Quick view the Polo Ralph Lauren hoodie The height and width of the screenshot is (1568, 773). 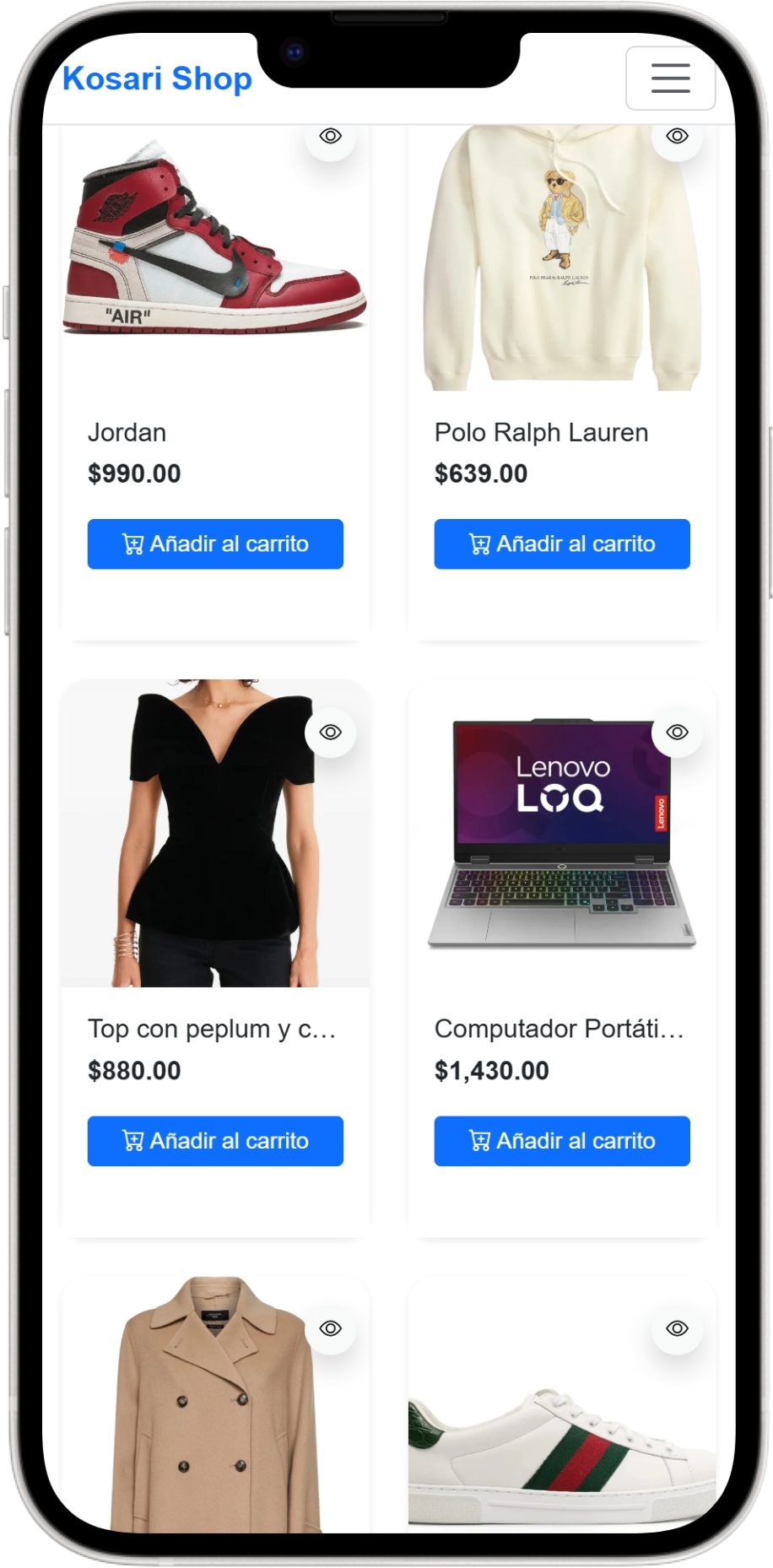click(677, 137)
